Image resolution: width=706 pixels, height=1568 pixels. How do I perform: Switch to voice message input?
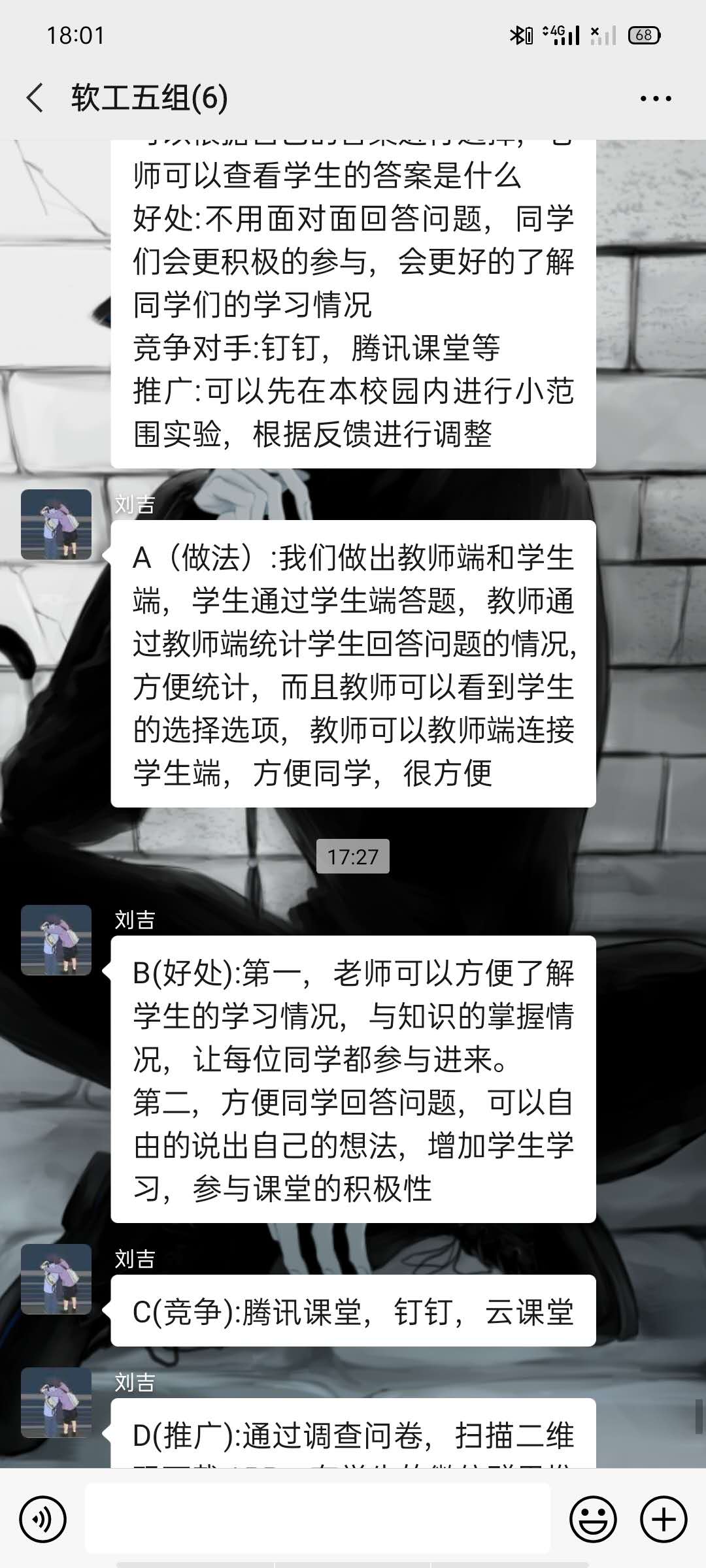coord(43,1520)
